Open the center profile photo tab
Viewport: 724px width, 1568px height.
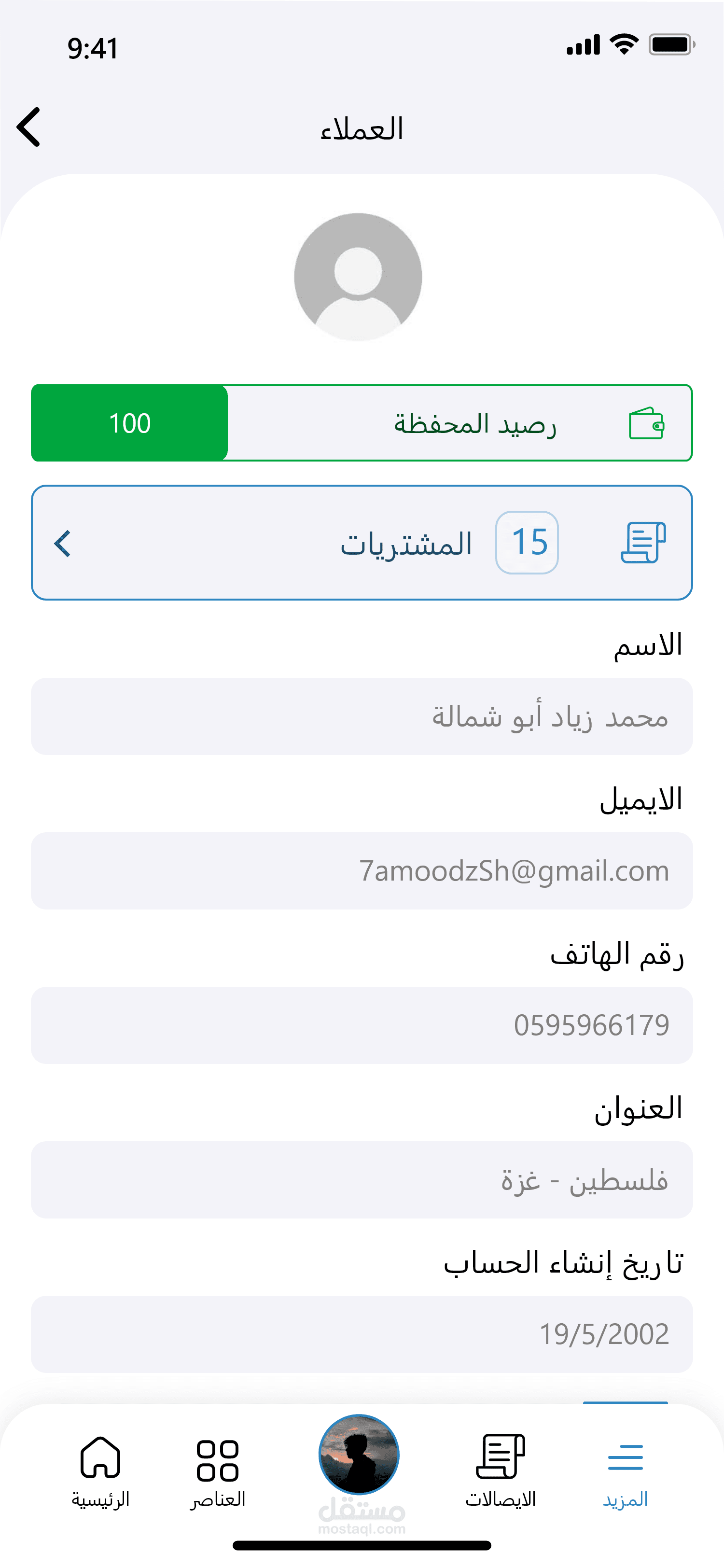[x=359, y=1455]
